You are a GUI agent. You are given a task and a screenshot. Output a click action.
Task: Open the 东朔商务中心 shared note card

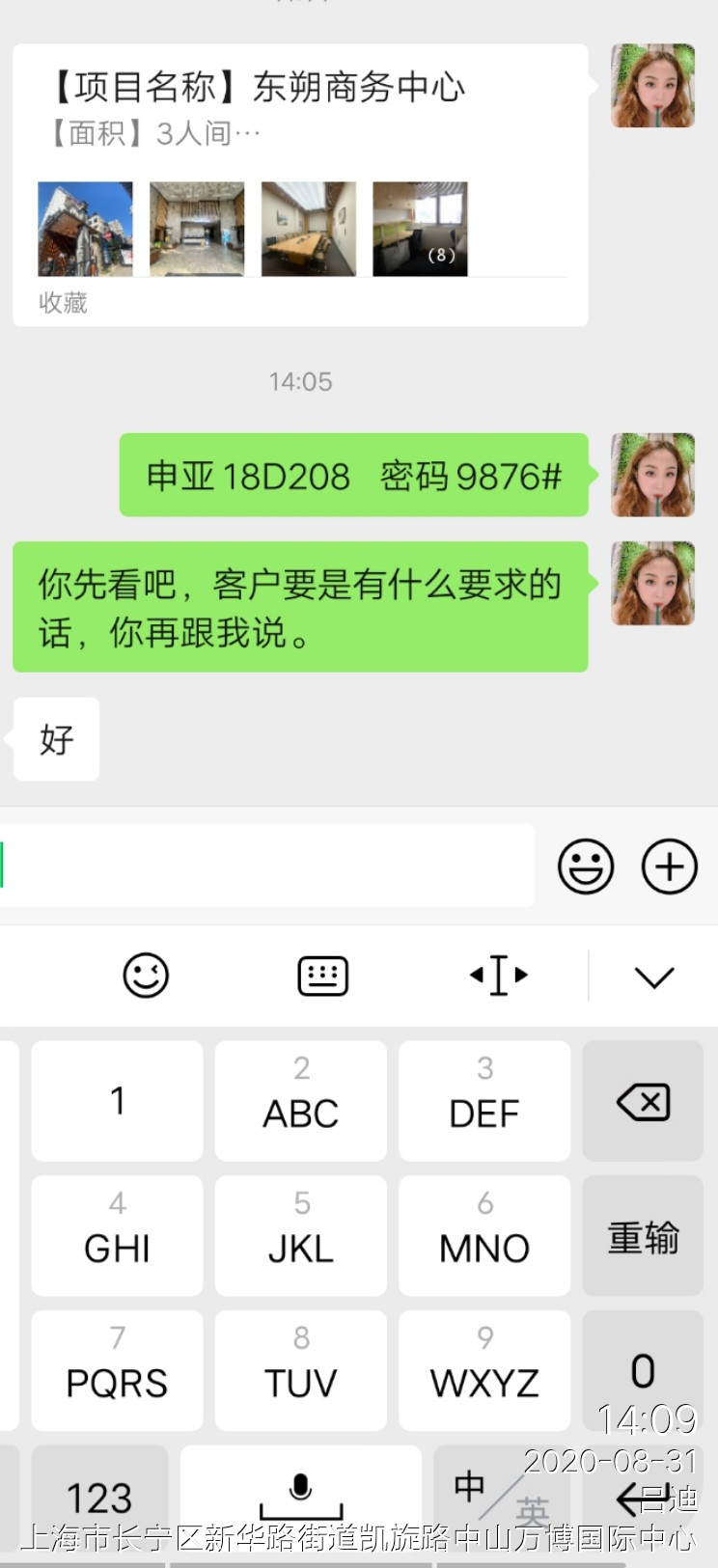(x=300, y=183)
